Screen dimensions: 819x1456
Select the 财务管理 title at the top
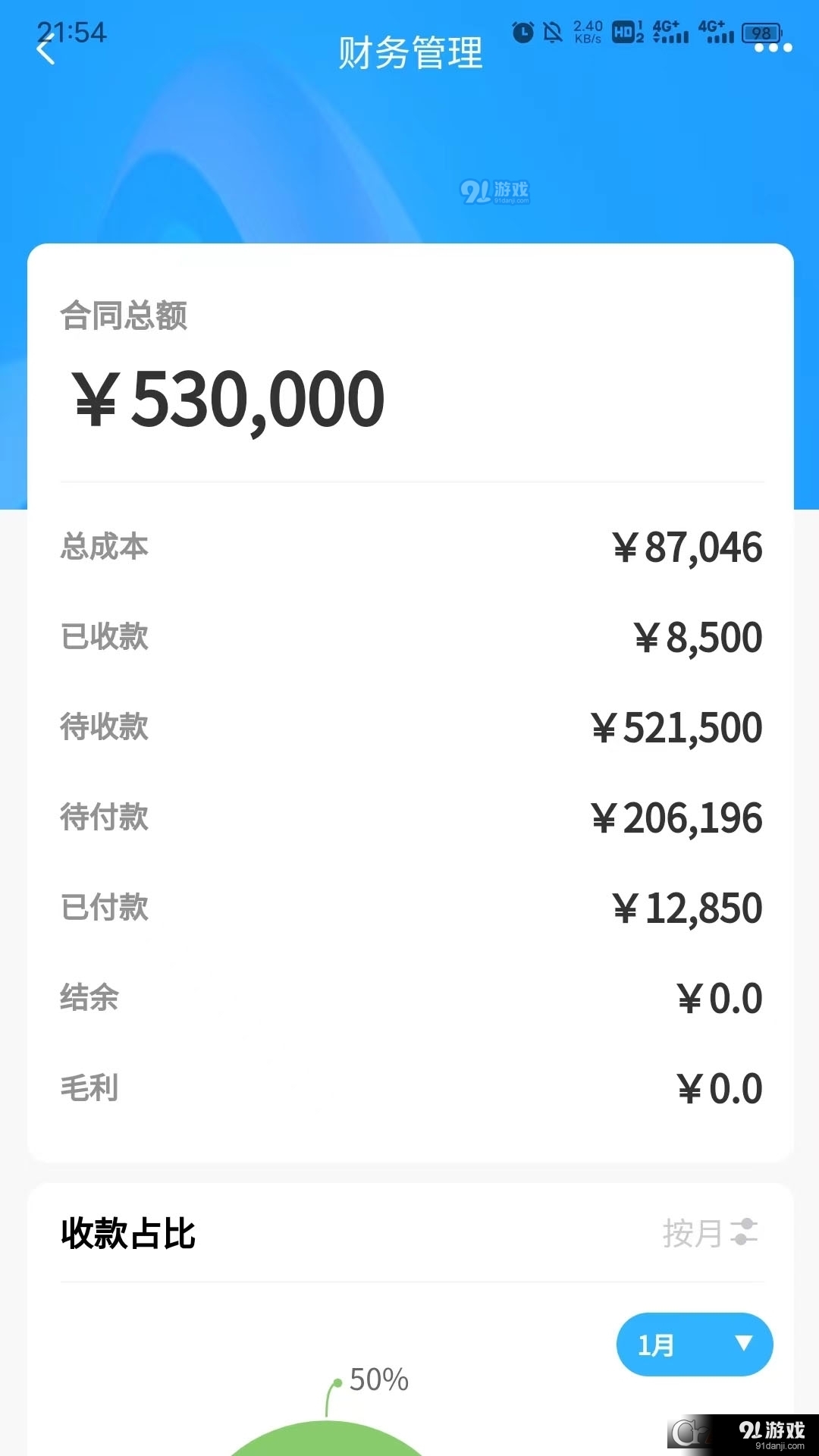[x=409, y=53]
